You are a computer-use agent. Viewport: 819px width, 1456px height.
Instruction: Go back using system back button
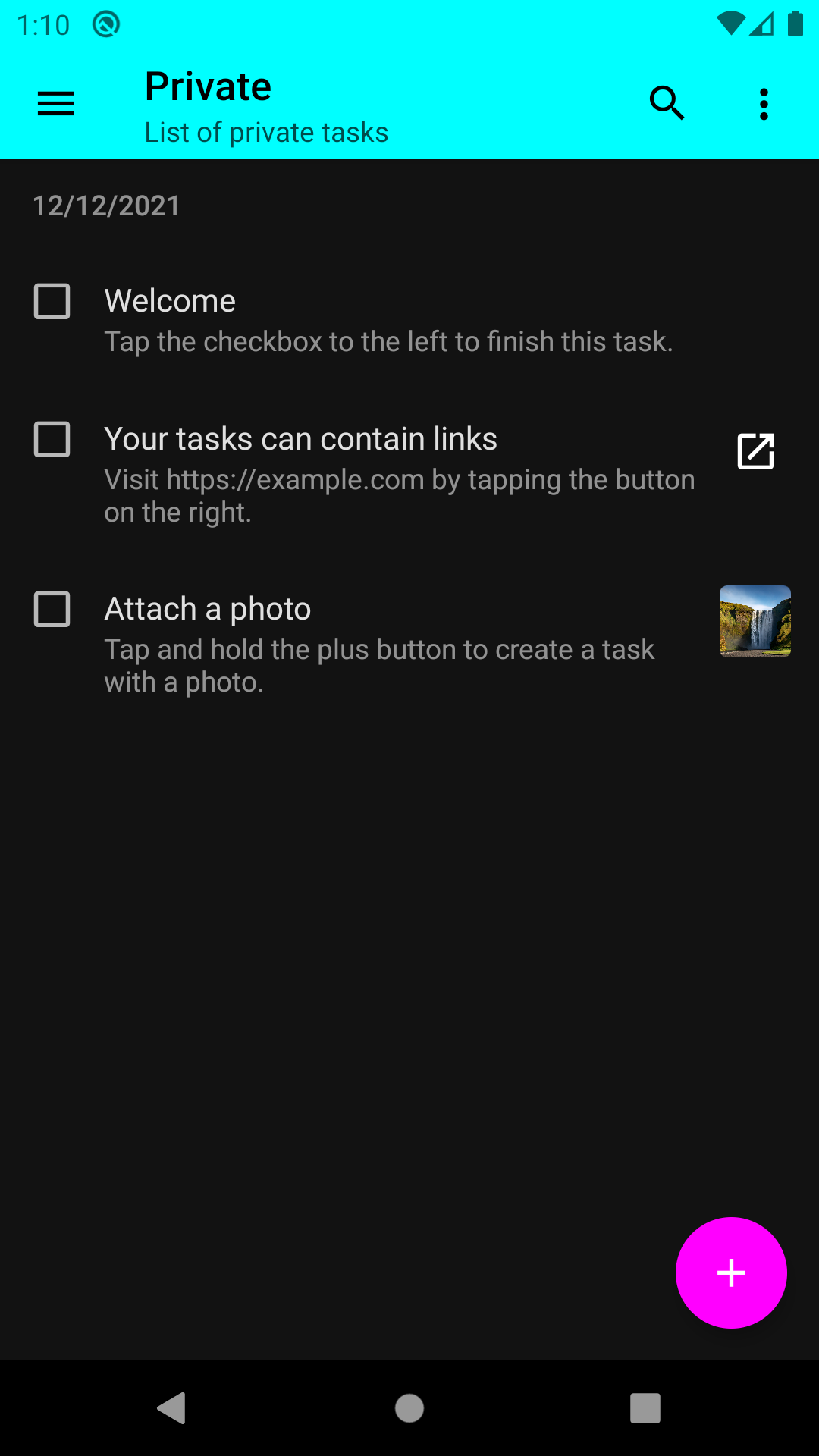[x=172, y=1408]
